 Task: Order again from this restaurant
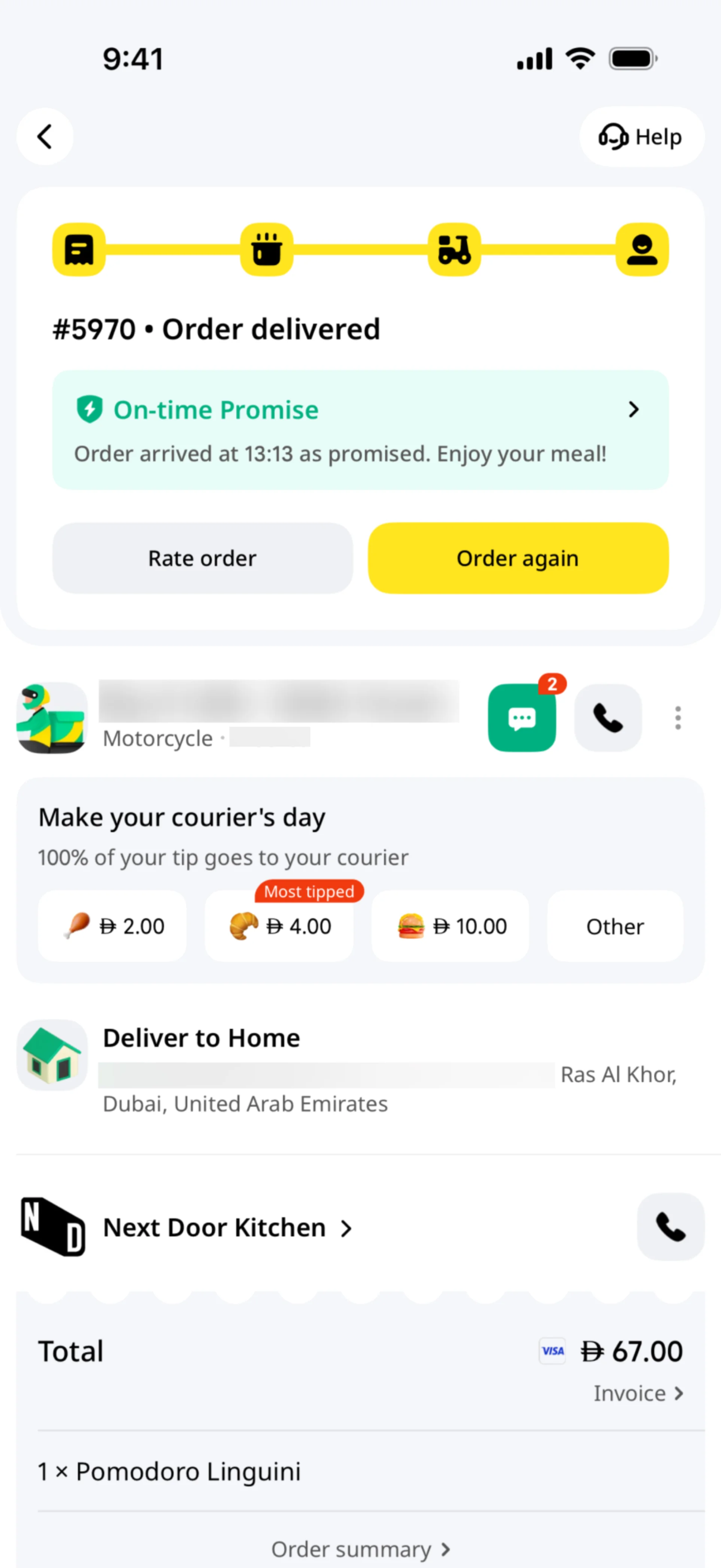coord(518,557)
